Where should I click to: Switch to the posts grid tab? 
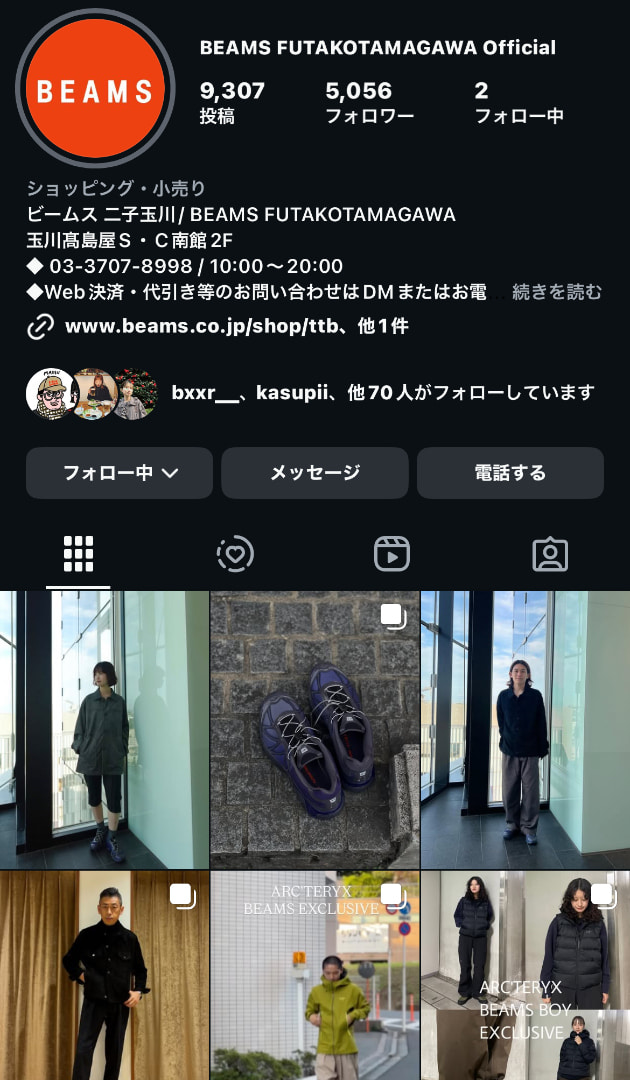tap(78, 554)
